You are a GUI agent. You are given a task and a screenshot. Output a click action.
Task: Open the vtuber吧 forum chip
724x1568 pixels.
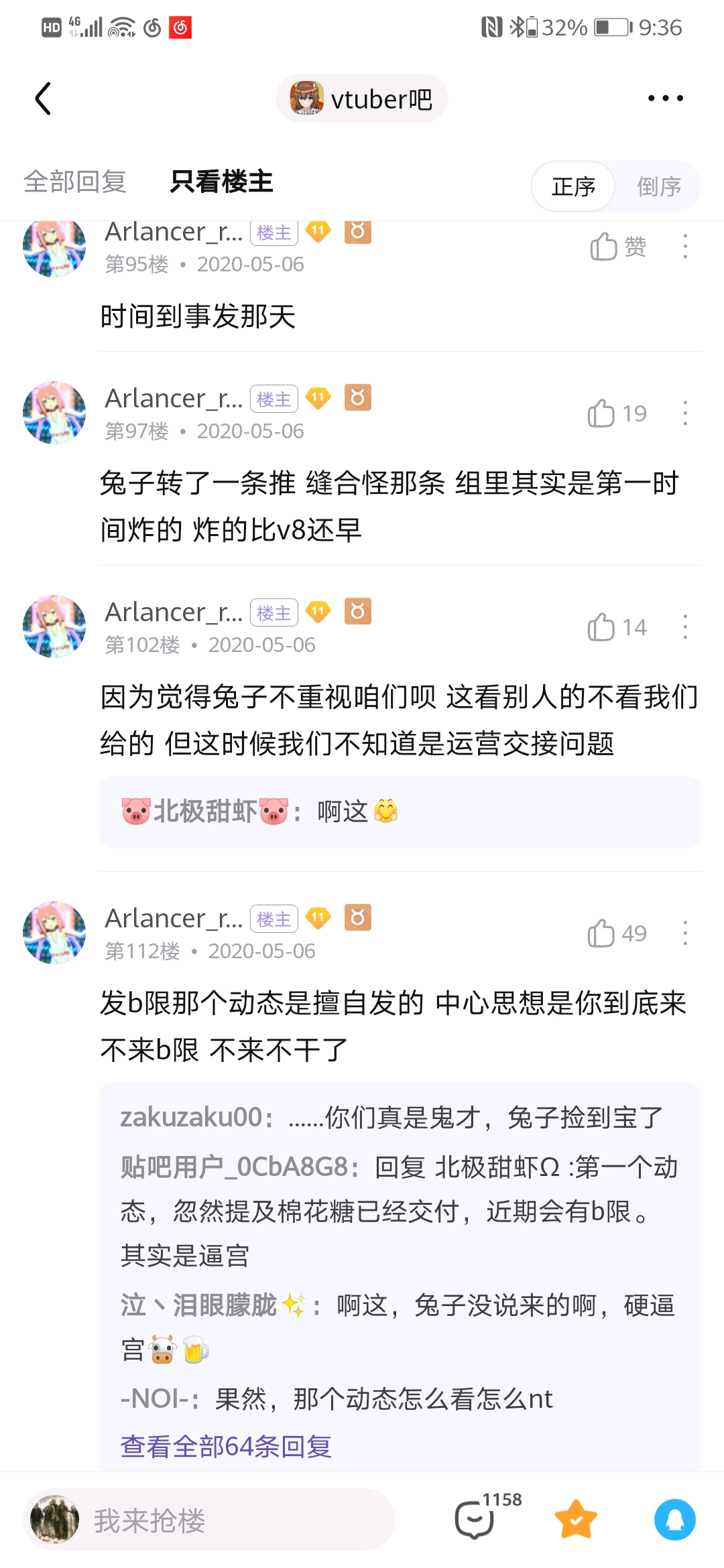point(361,99)
